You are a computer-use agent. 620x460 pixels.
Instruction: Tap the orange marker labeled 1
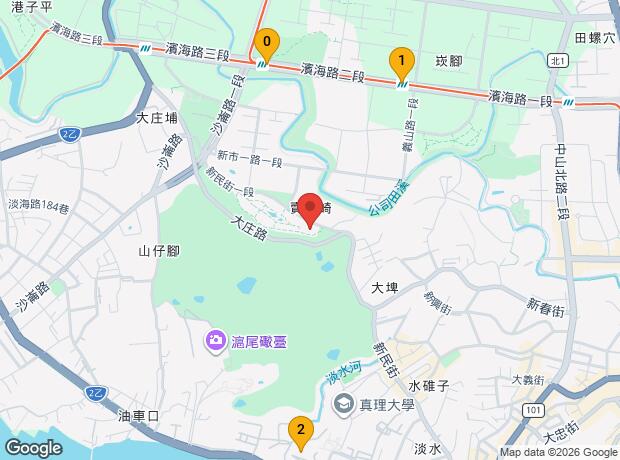point(401,62)
